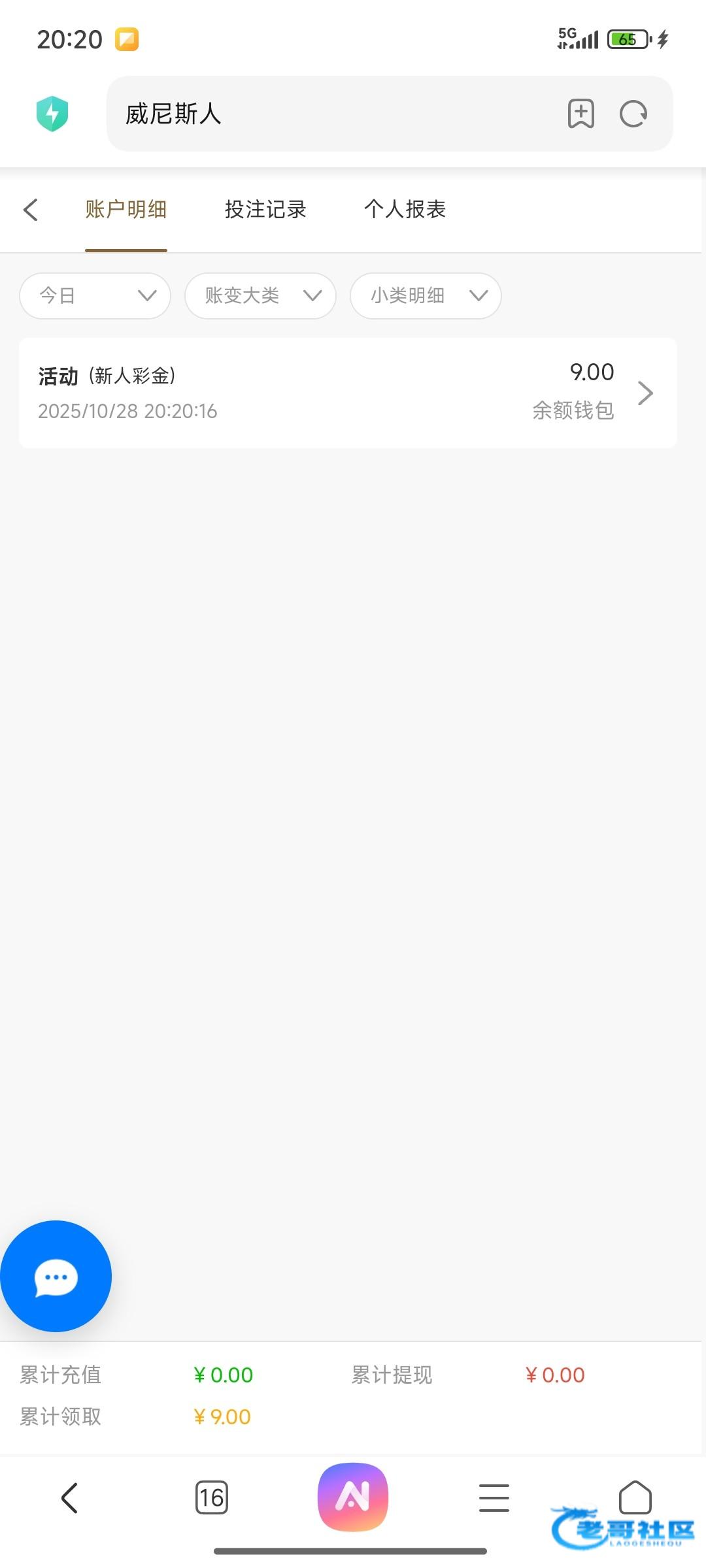Image resolution: width=706 pixels, height=1568 pixels.
Task: Expand the 小类明细 dropdown
Action: (x=426, y=296)
